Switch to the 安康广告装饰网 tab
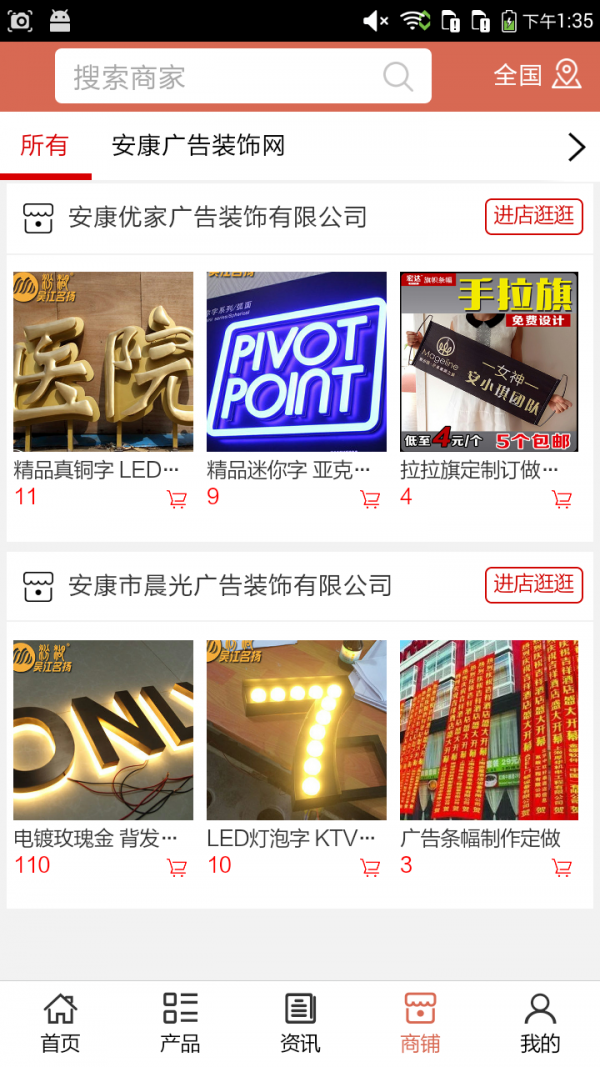 coord(198,146)
